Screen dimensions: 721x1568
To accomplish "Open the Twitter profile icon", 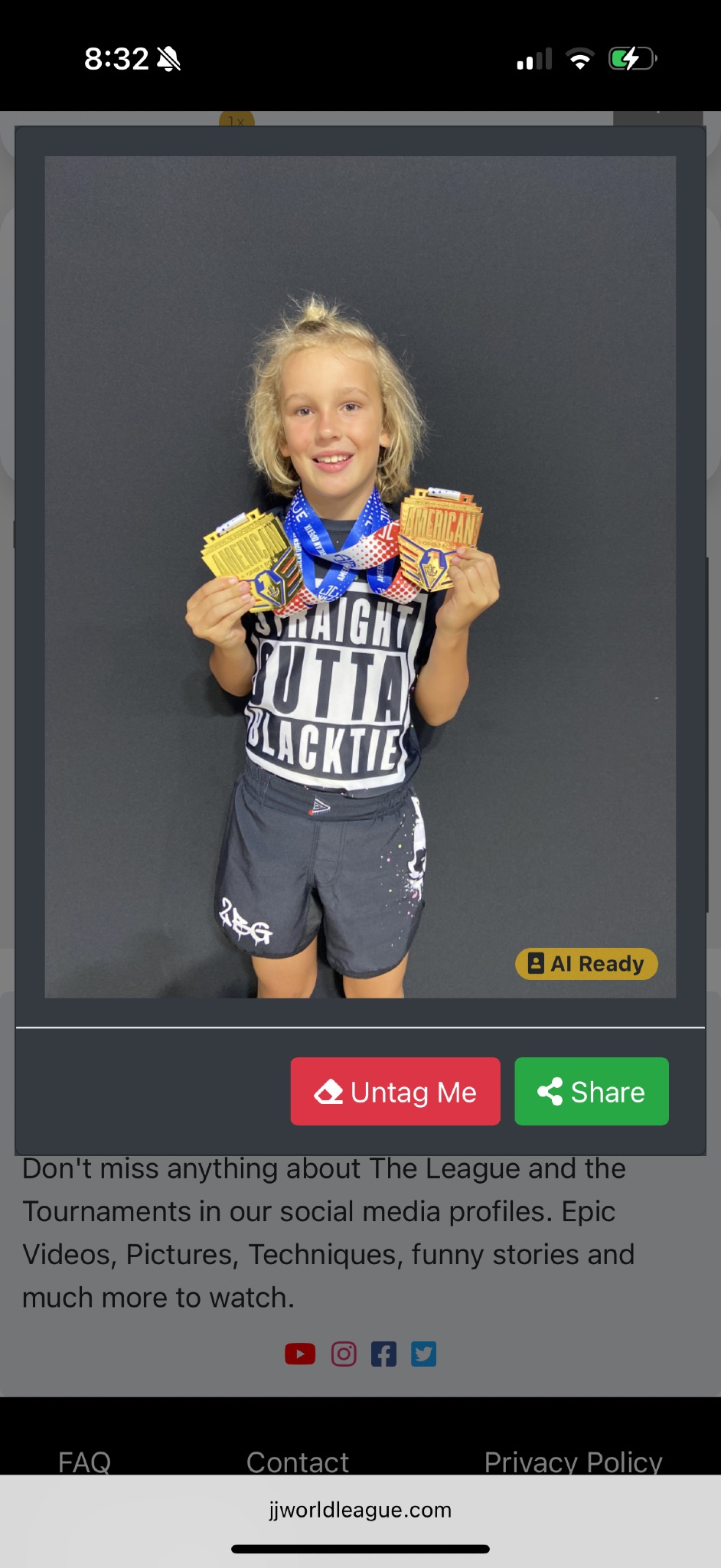I will point(423,1354).
